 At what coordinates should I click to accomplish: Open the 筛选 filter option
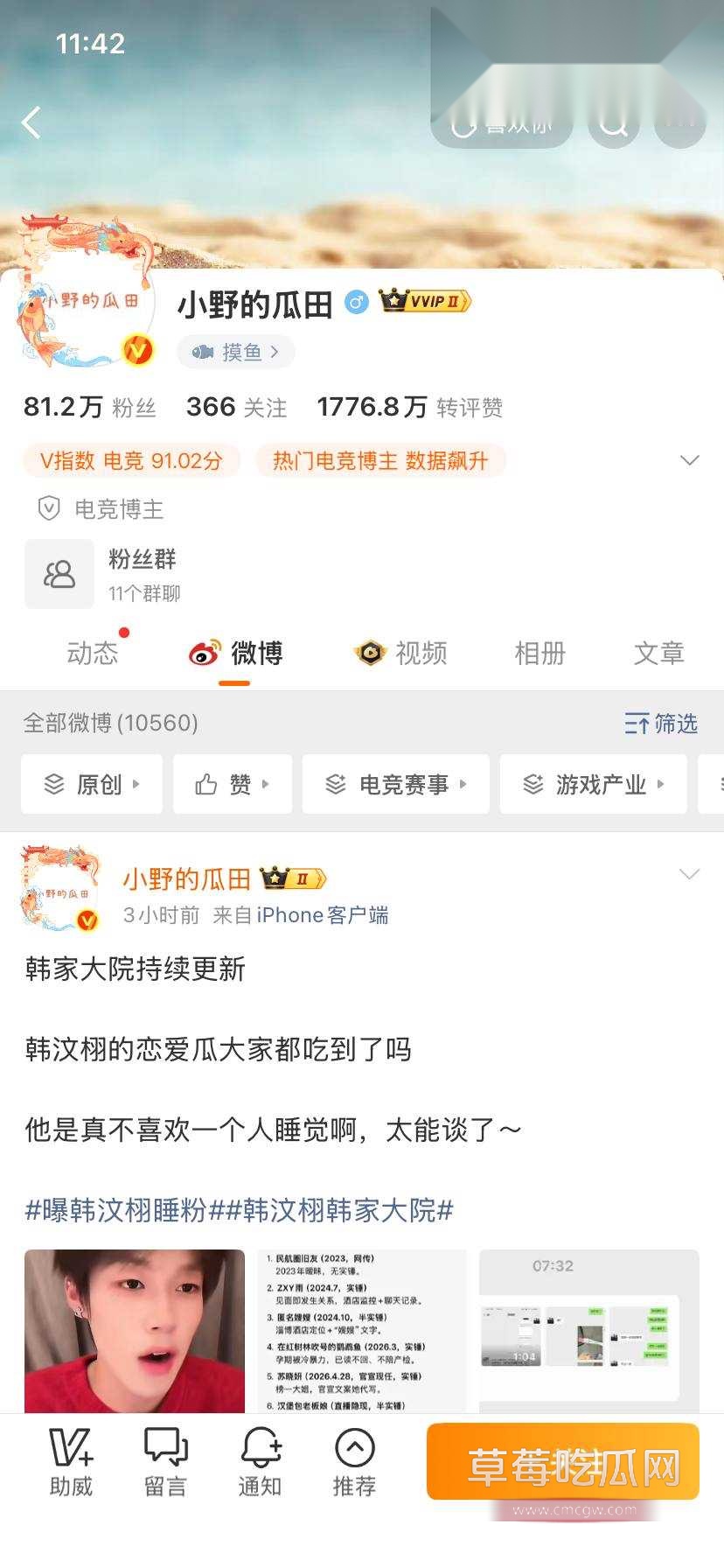(661, 724)
